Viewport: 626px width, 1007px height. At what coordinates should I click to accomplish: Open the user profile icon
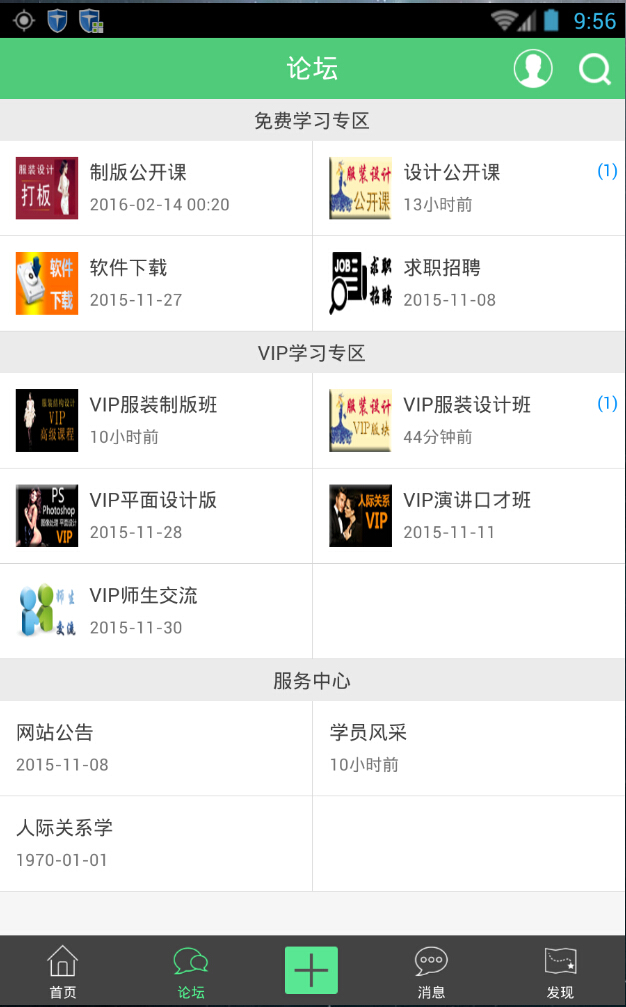(x=533, y=69)
